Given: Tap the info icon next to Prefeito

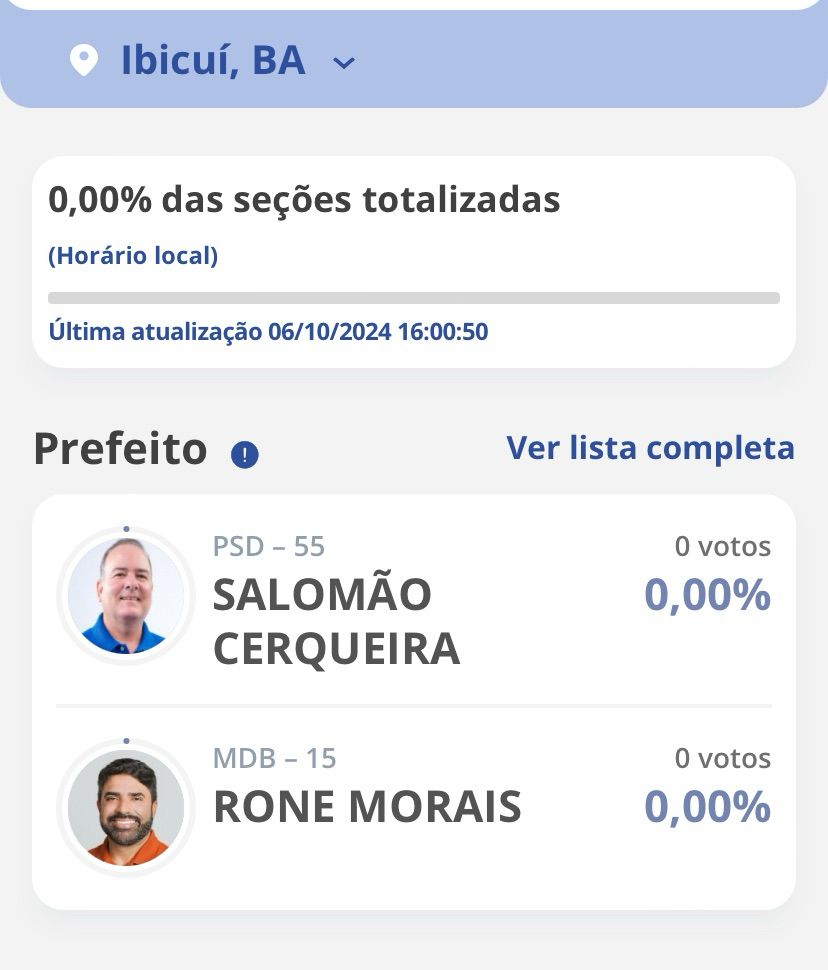Looking at the screenshot, I should click(x=245, y=455).
